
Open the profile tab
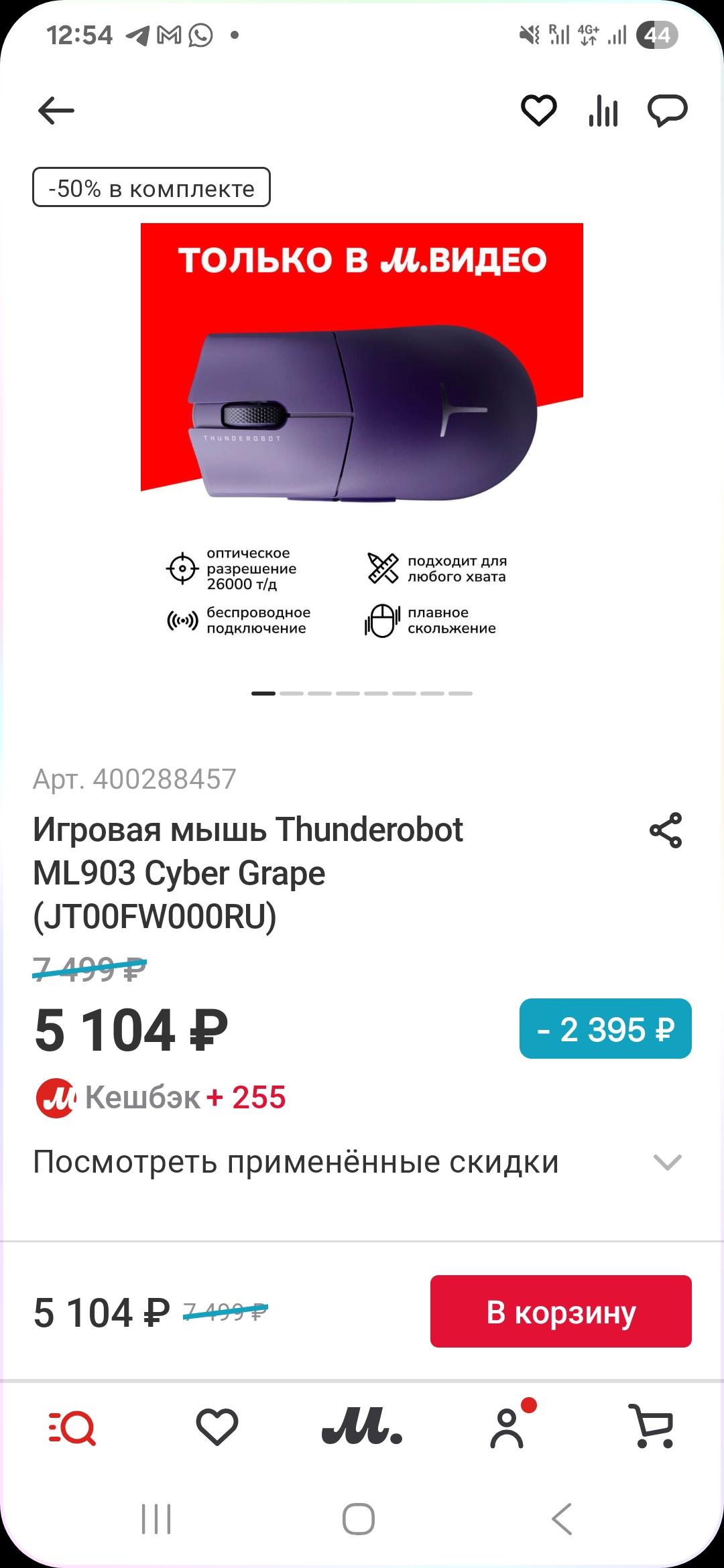click(x=507, y=1427)
